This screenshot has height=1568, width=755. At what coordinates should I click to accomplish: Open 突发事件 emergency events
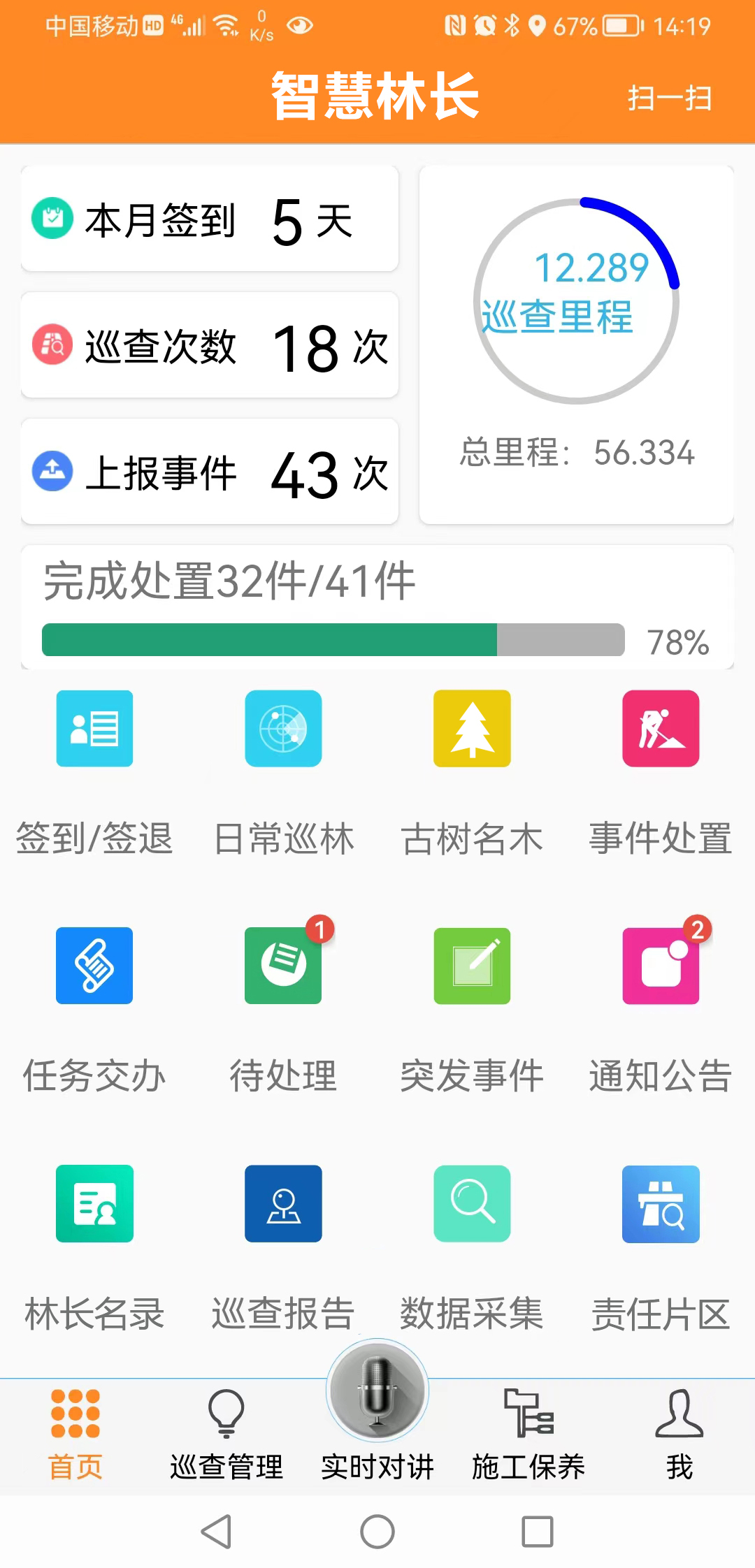(472, 966)
